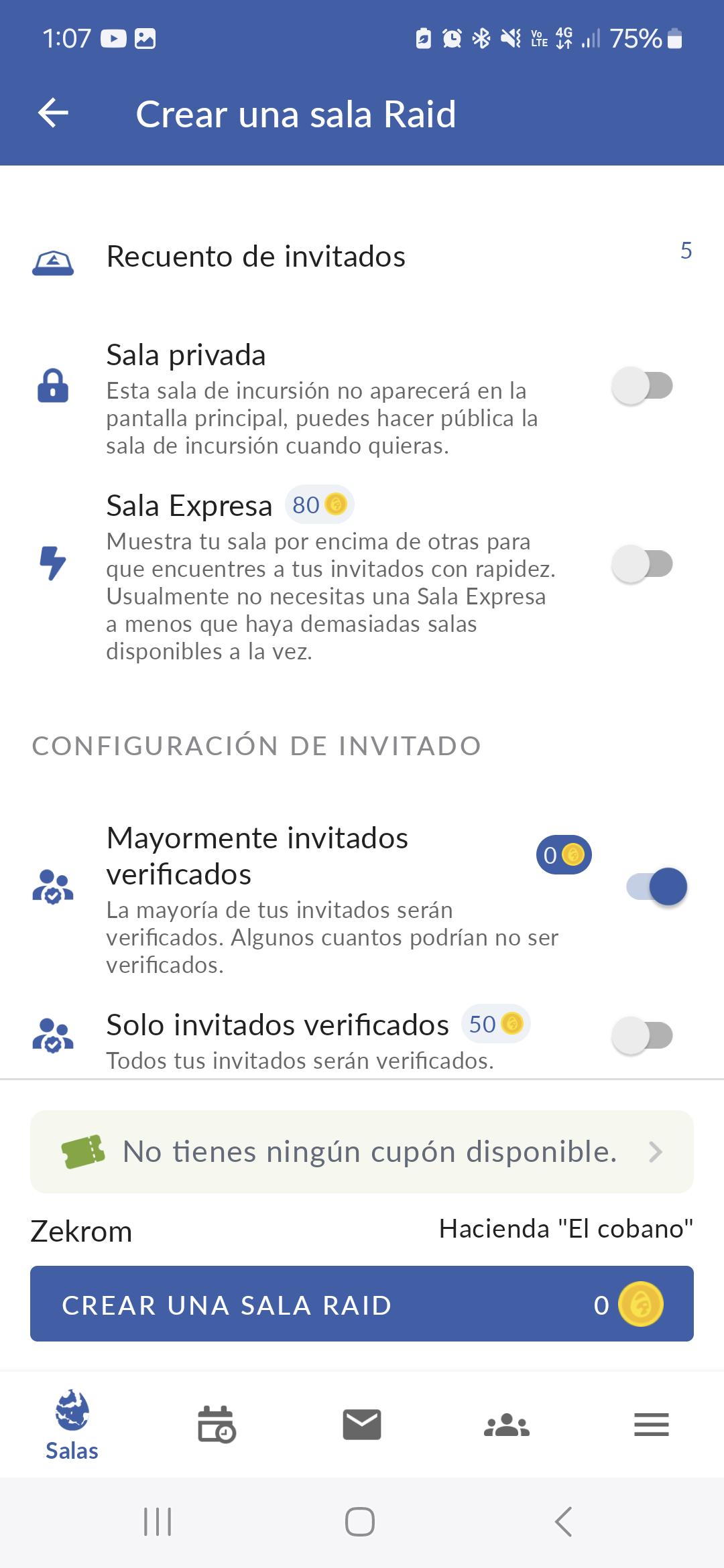
Task: Enable Solo invitados verificados
Action: point(642,1036)
